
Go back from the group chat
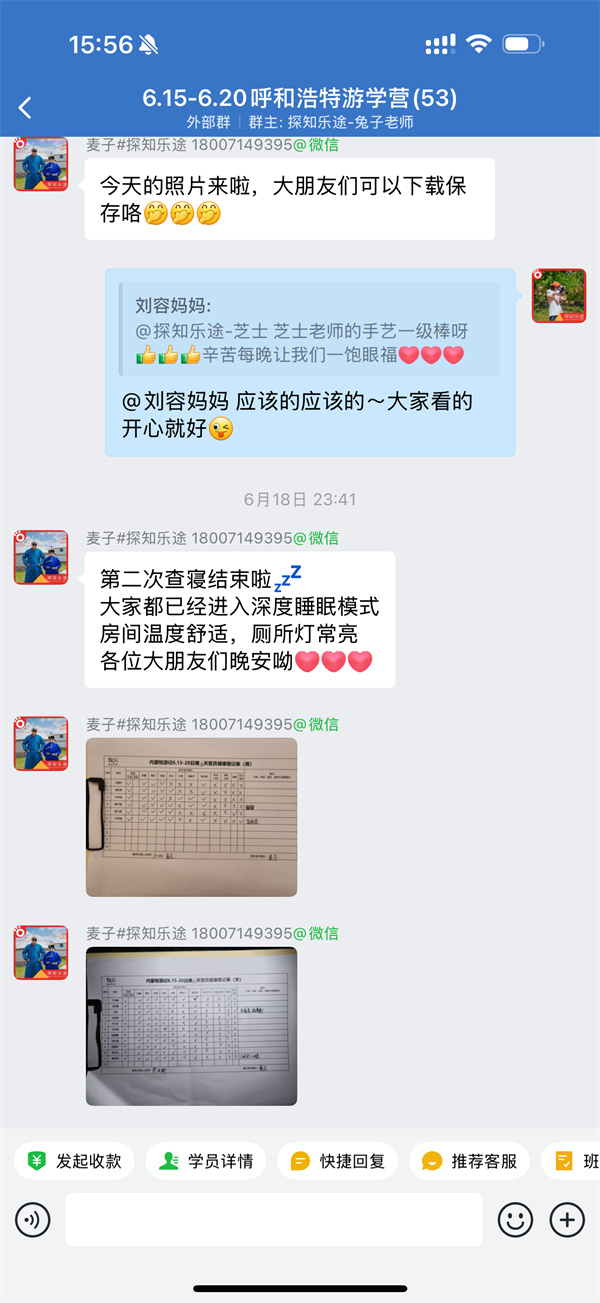pos(26,108)
